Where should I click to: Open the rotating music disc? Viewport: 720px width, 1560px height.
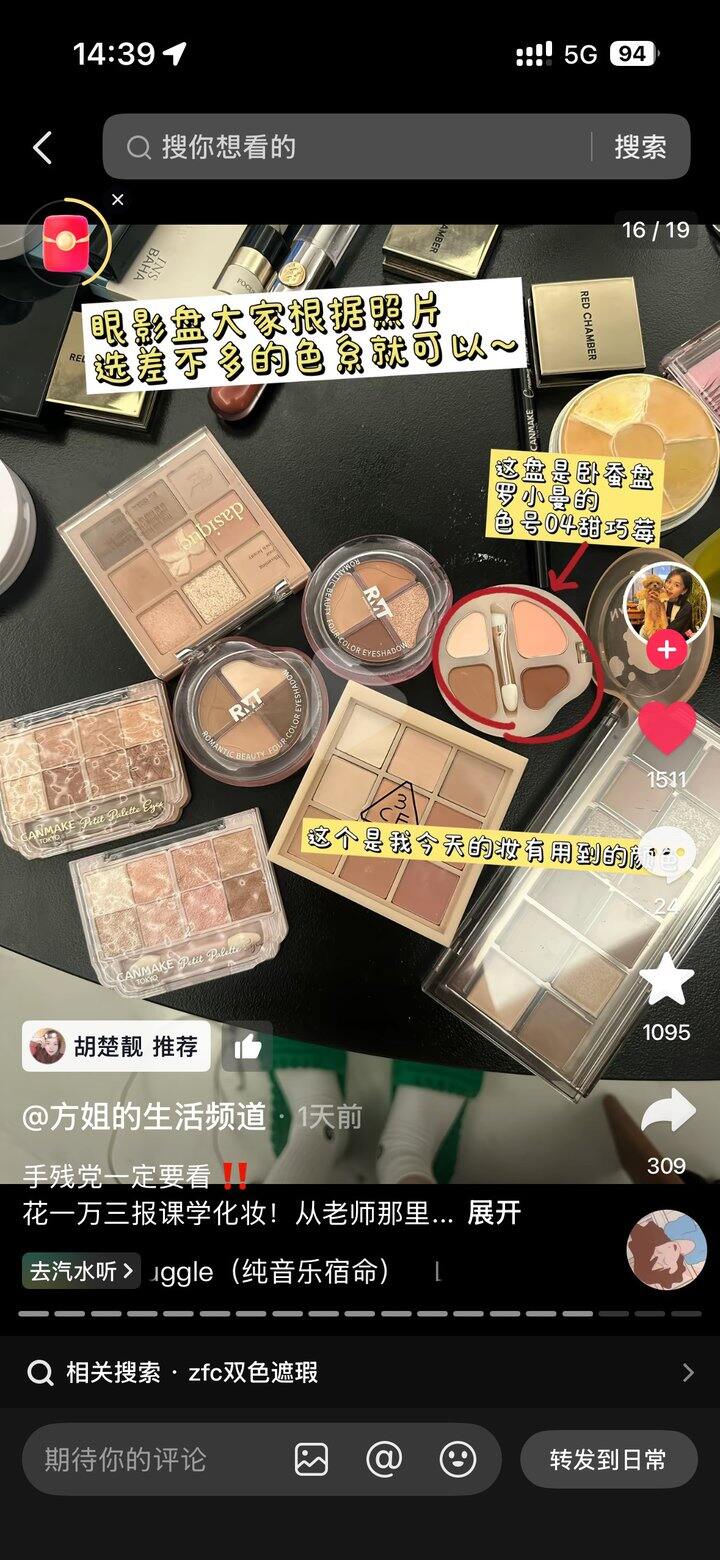(x=666, y=1250)
